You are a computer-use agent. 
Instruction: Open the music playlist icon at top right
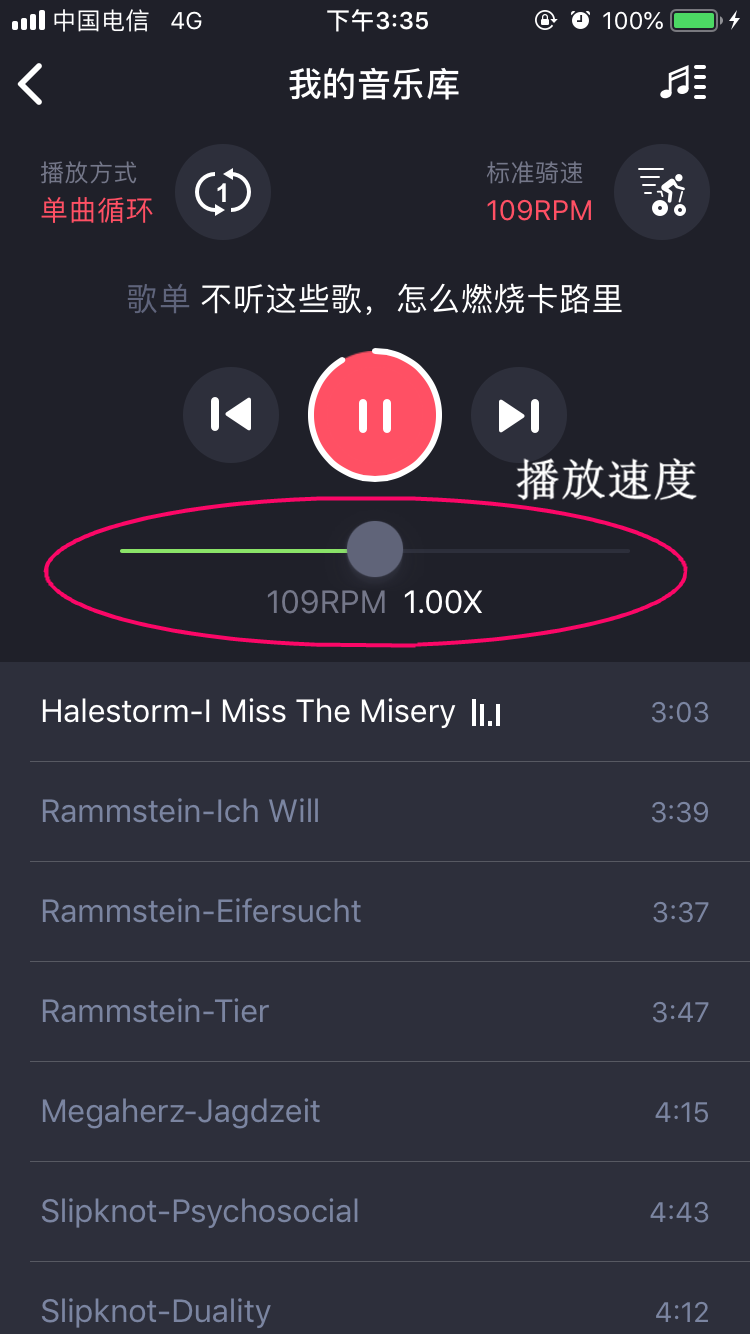(684, 83)
